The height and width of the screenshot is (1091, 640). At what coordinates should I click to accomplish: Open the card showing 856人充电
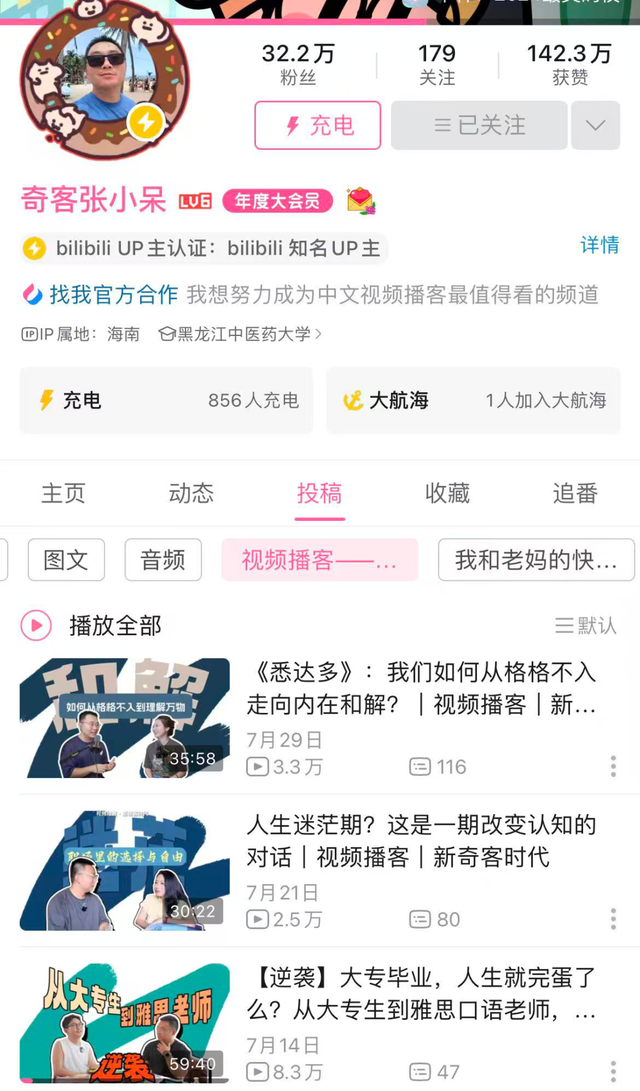coord(166,400)
